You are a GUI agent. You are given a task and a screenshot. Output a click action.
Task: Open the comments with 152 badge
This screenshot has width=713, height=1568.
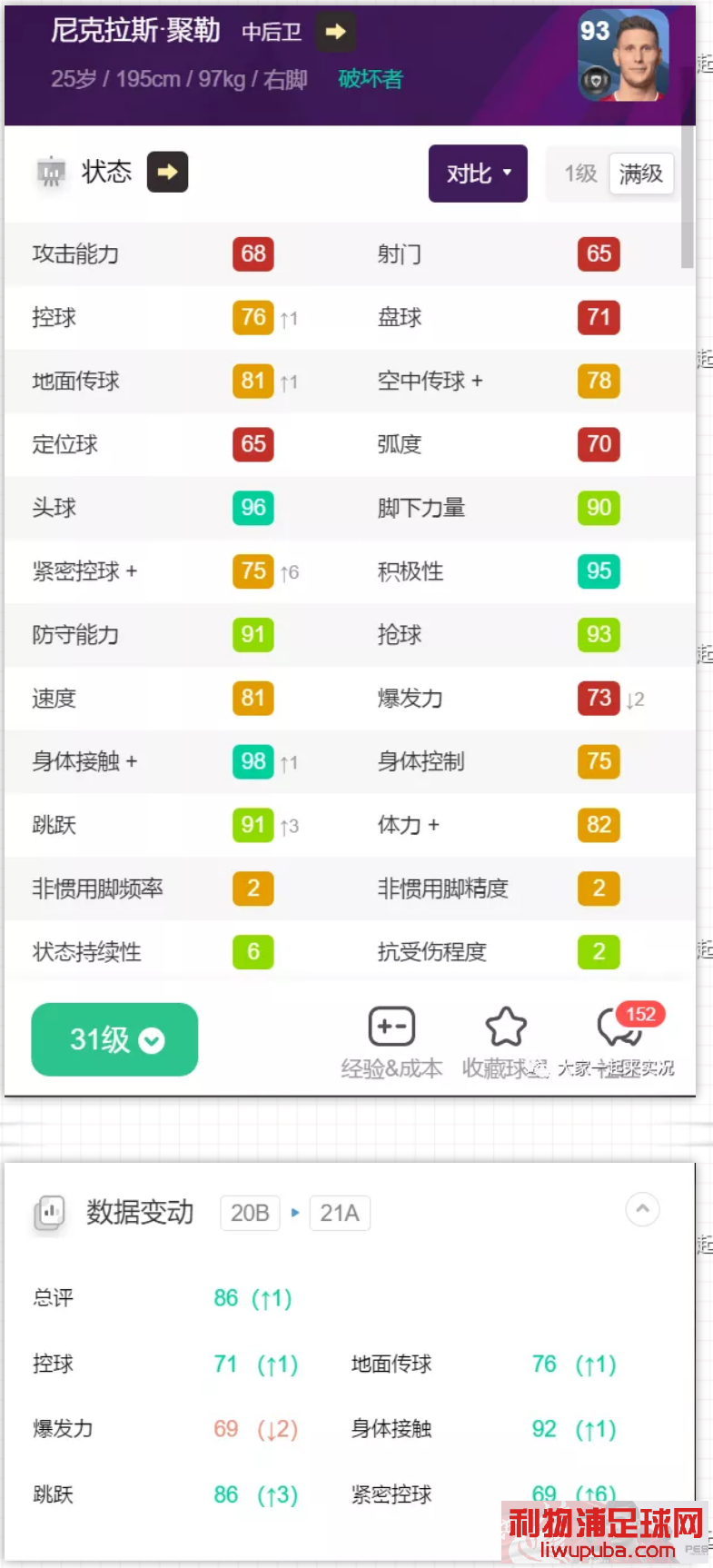[619, 1041]
